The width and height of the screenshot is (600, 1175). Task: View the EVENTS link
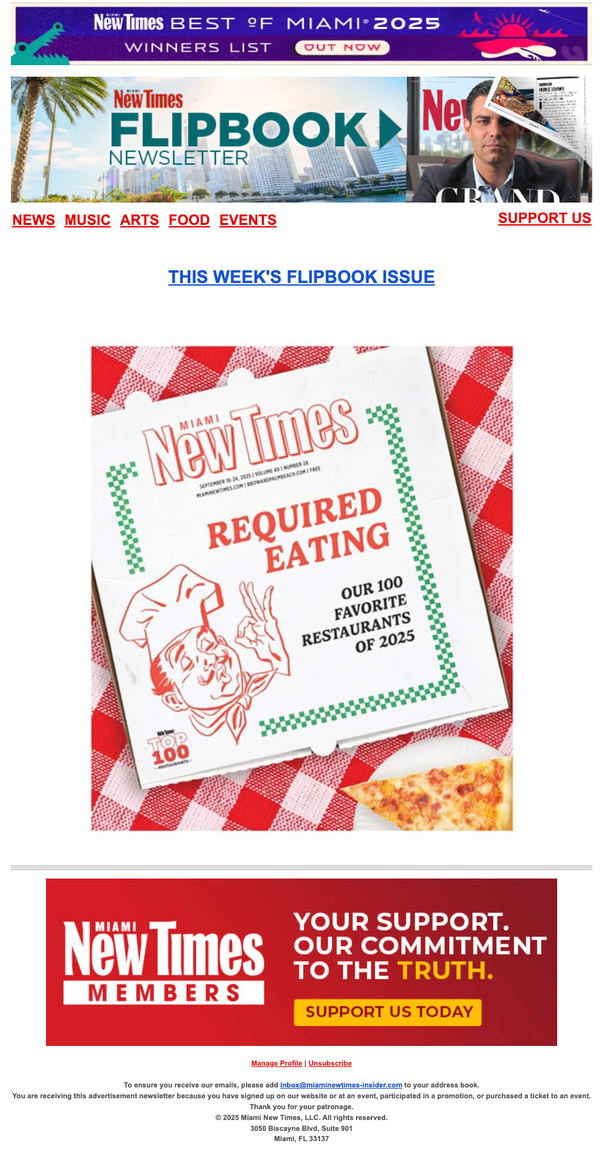[247, 220]
